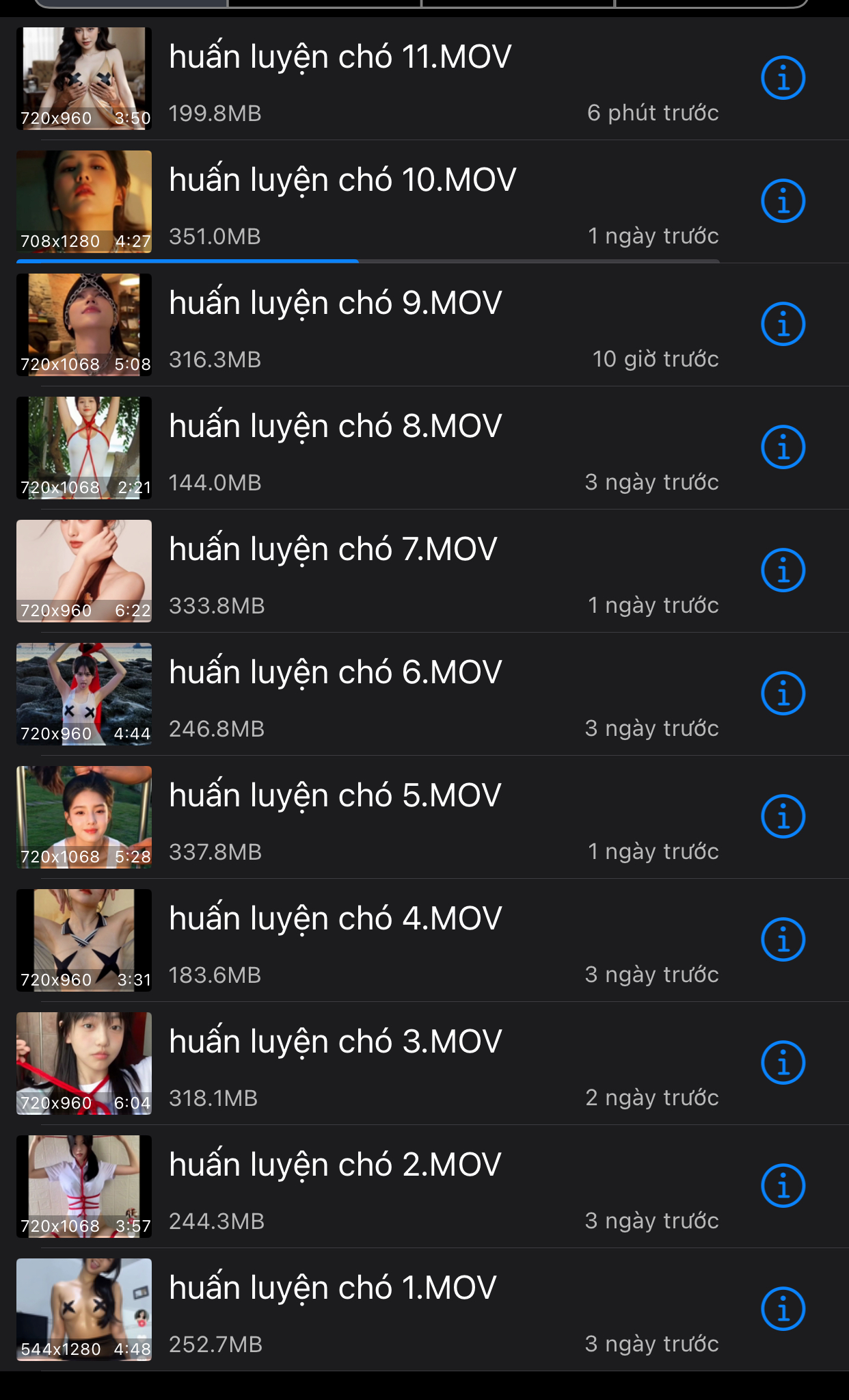849x1400 pixels.
Task: Show info for huấn luyện chó 2.MOV
Action: coord(783,1186)
